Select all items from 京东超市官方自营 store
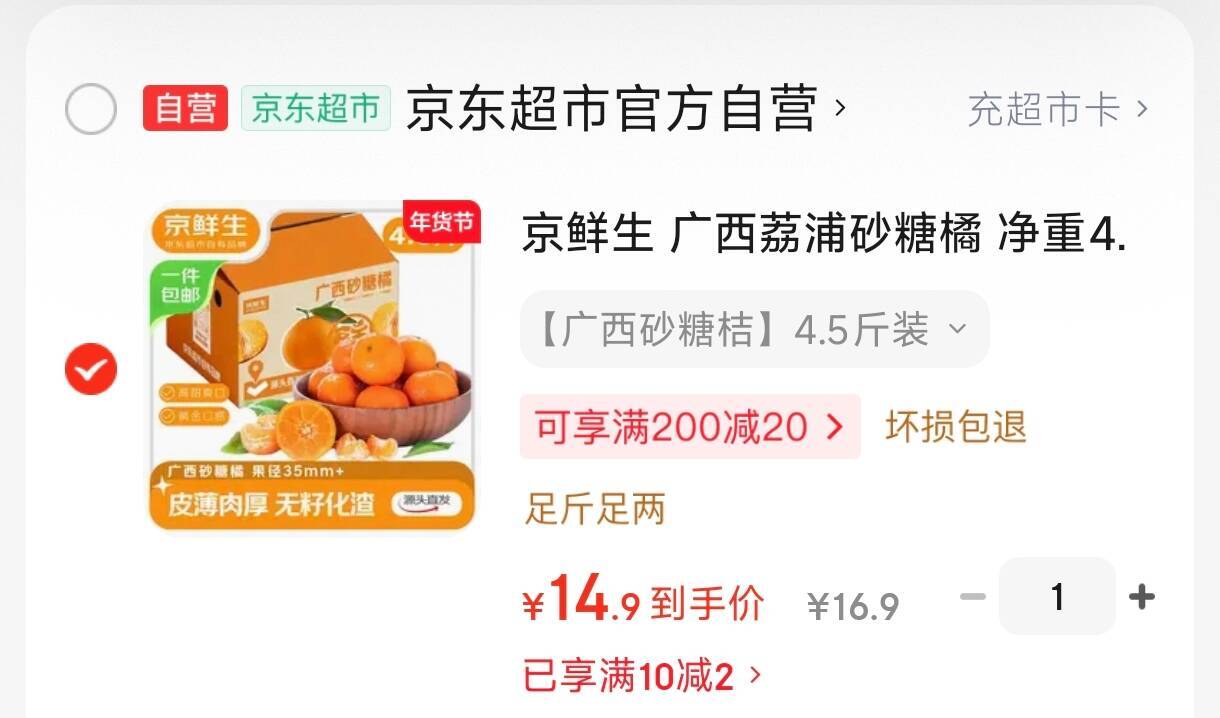The height and width of the screenshot is (718, 1220). 91,109
